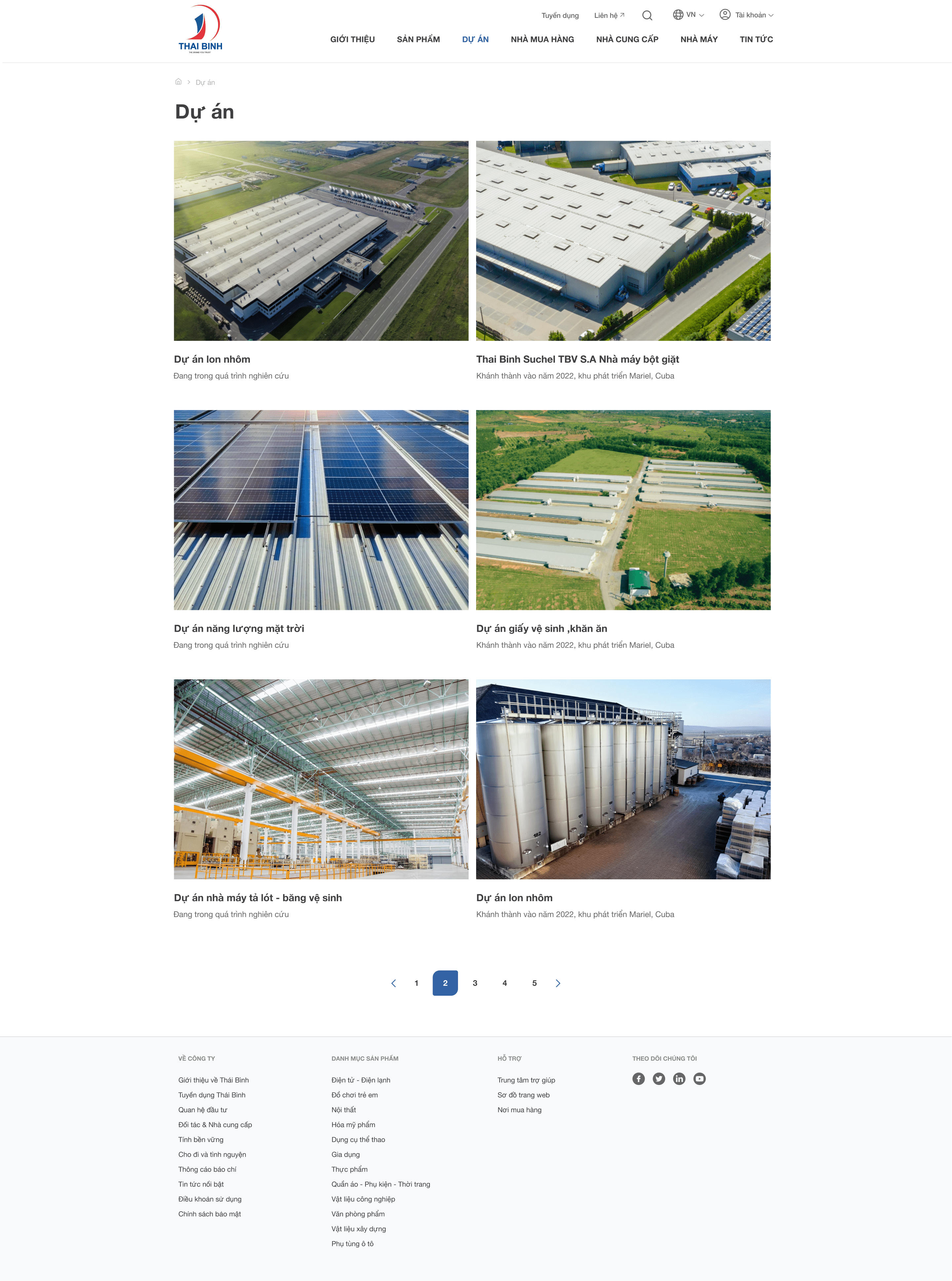Open the TIN TỨC section
This screenshot has width=952, height=1281.
click(756, 39)
